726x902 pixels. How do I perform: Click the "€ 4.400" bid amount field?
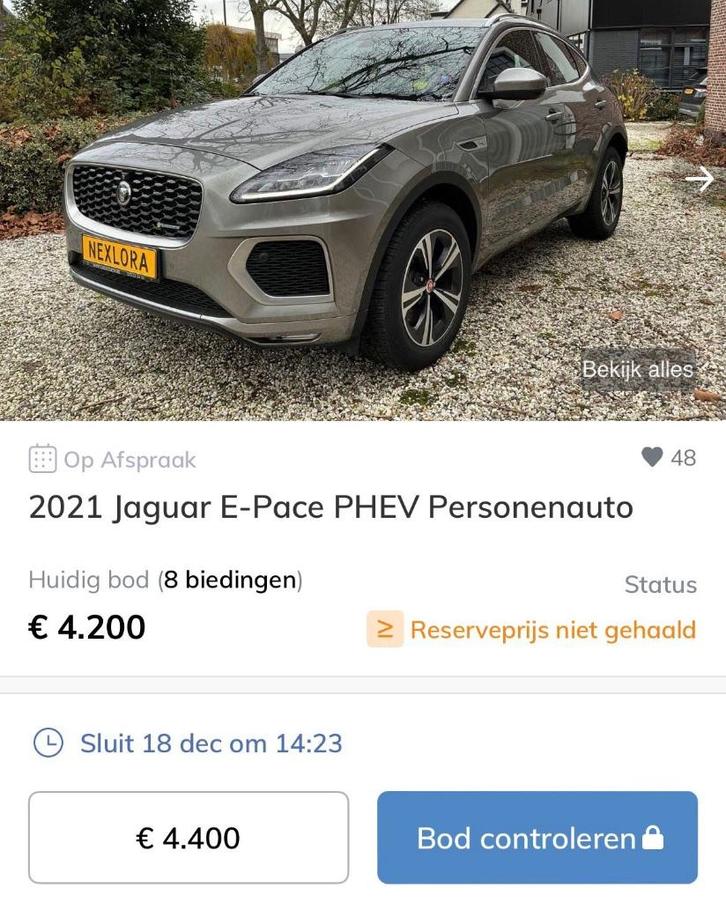tap(190, 837)
